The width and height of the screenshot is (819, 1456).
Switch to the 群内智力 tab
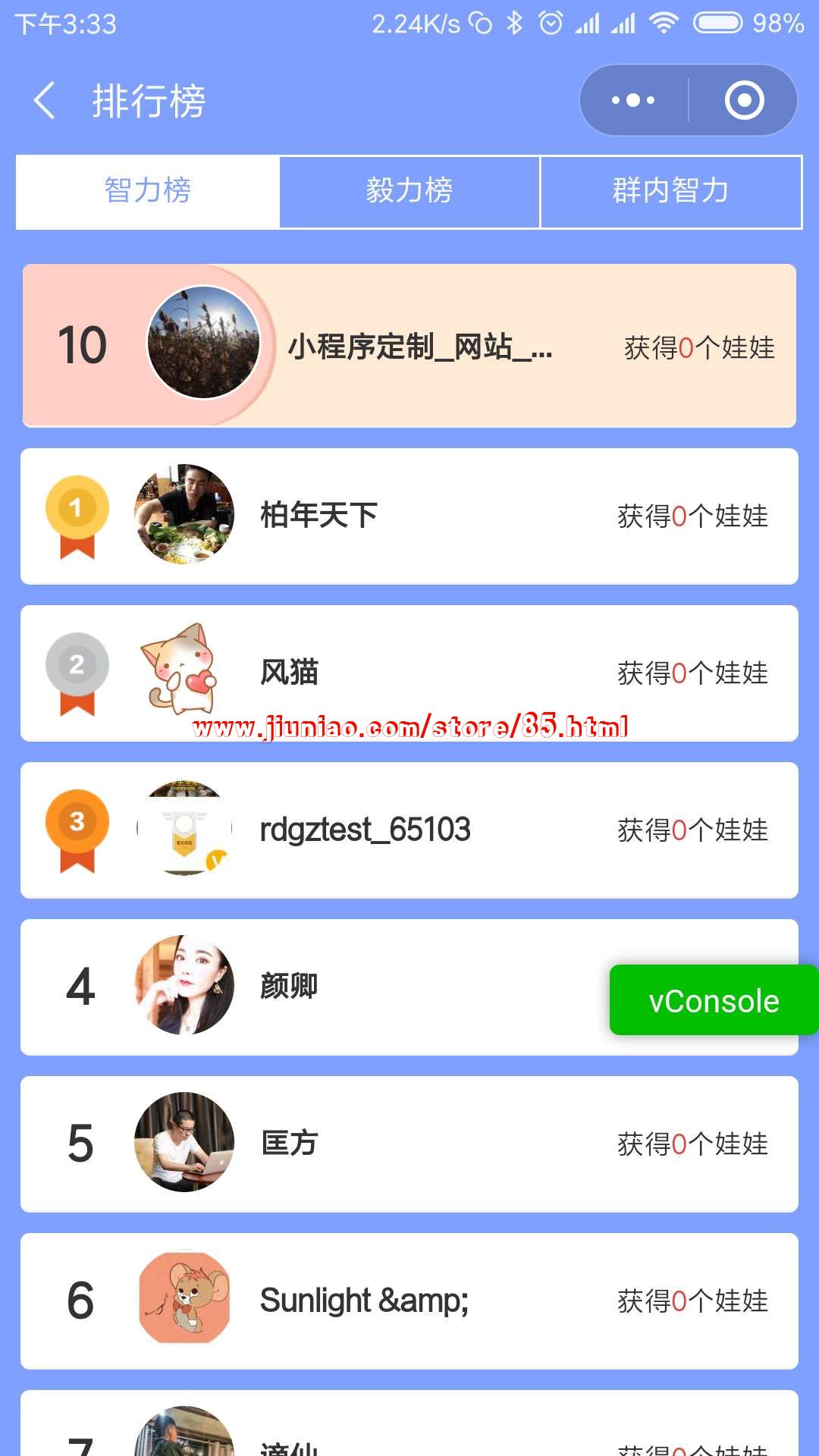(670, 191)
